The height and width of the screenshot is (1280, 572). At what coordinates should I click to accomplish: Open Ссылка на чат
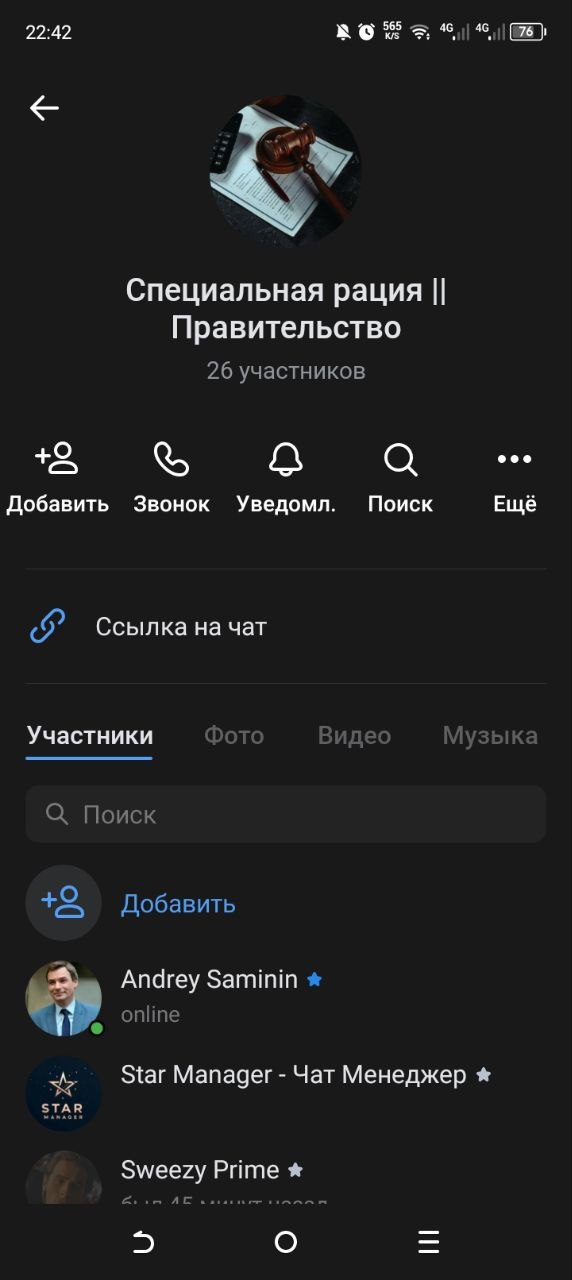286,627
